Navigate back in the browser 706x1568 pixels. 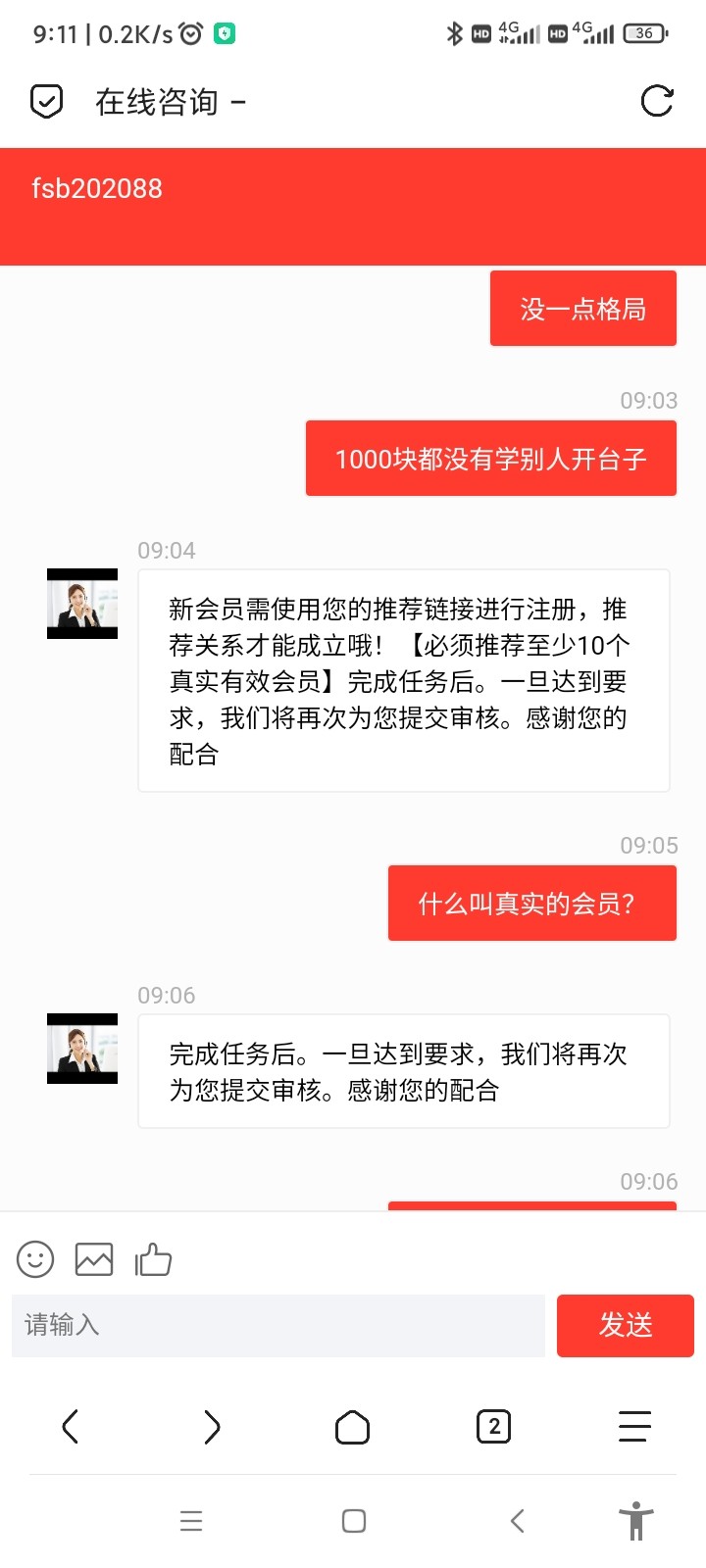click(x=70, y=1428)
